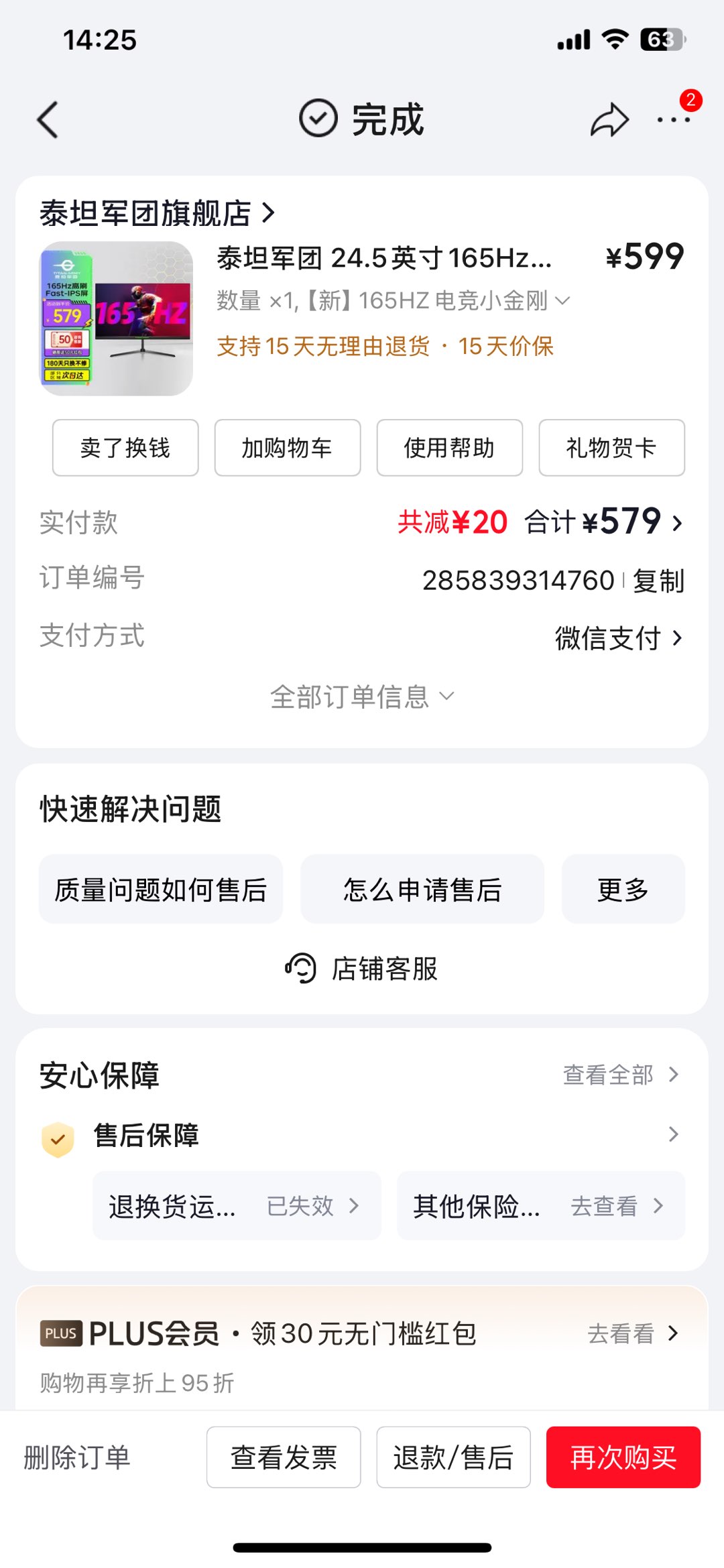Select the 怎么申请售后 chip

pyautogui.click(x=422, y=890)
